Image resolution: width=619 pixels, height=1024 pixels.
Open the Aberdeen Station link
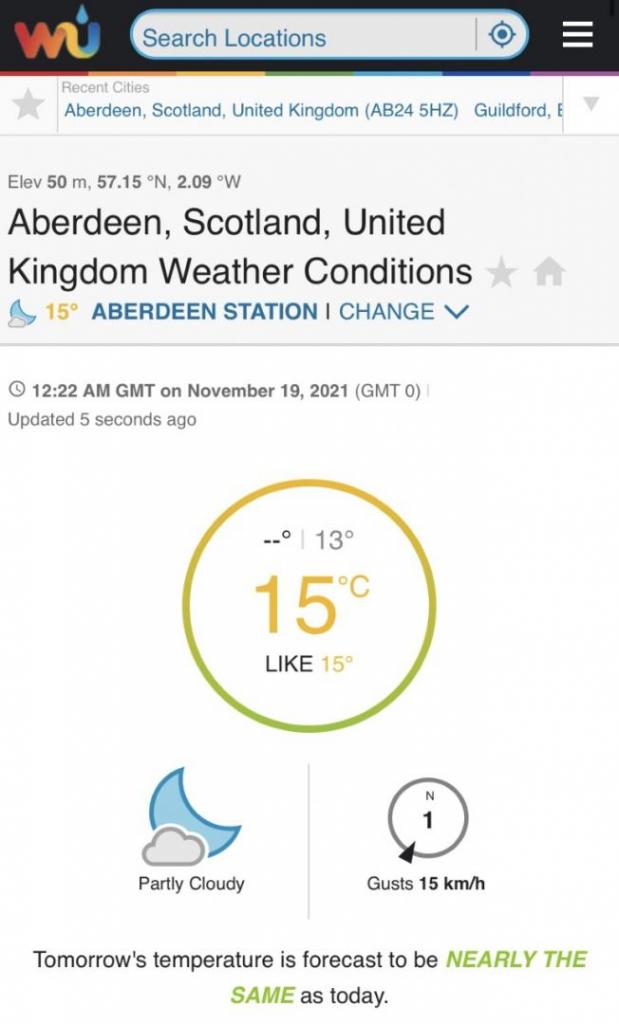(x=204, y=312)
